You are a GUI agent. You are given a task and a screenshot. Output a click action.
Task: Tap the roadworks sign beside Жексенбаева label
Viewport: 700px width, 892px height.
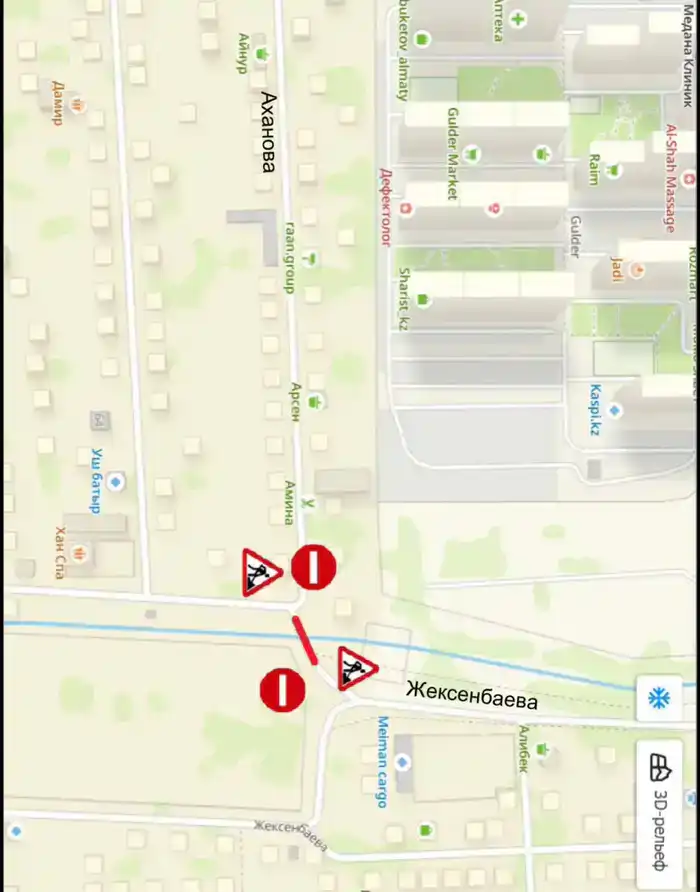tap(356, 667)
